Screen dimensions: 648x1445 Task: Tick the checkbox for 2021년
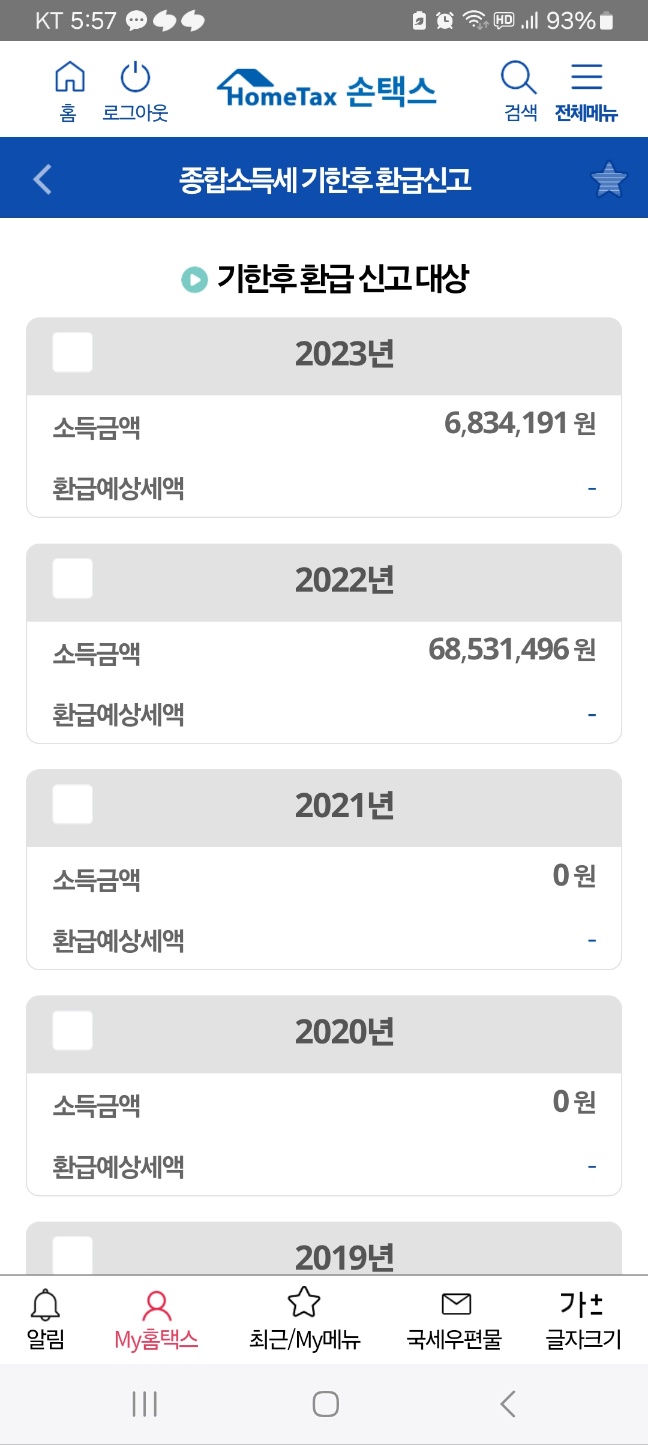pos(72,805)
